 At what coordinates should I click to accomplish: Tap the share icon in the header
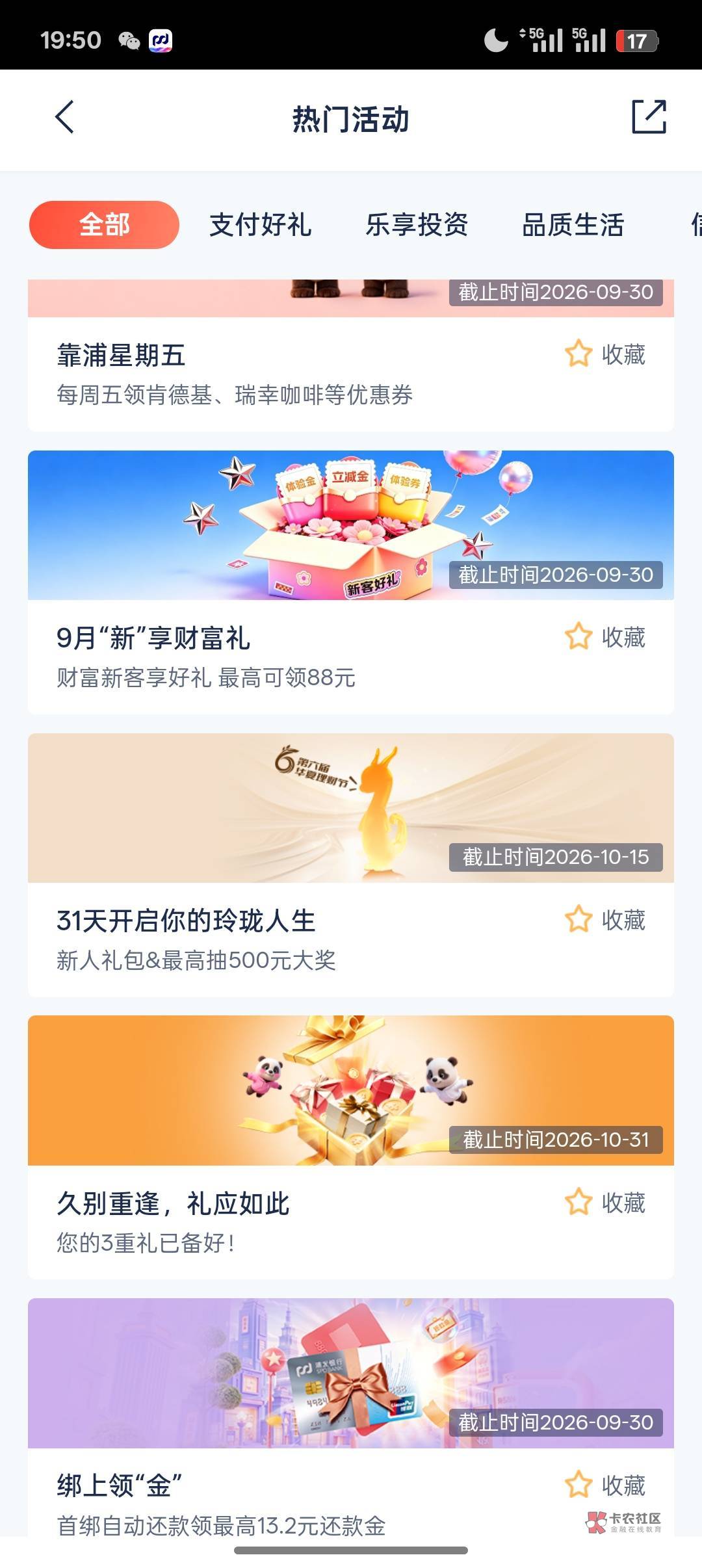click(649, 117)
